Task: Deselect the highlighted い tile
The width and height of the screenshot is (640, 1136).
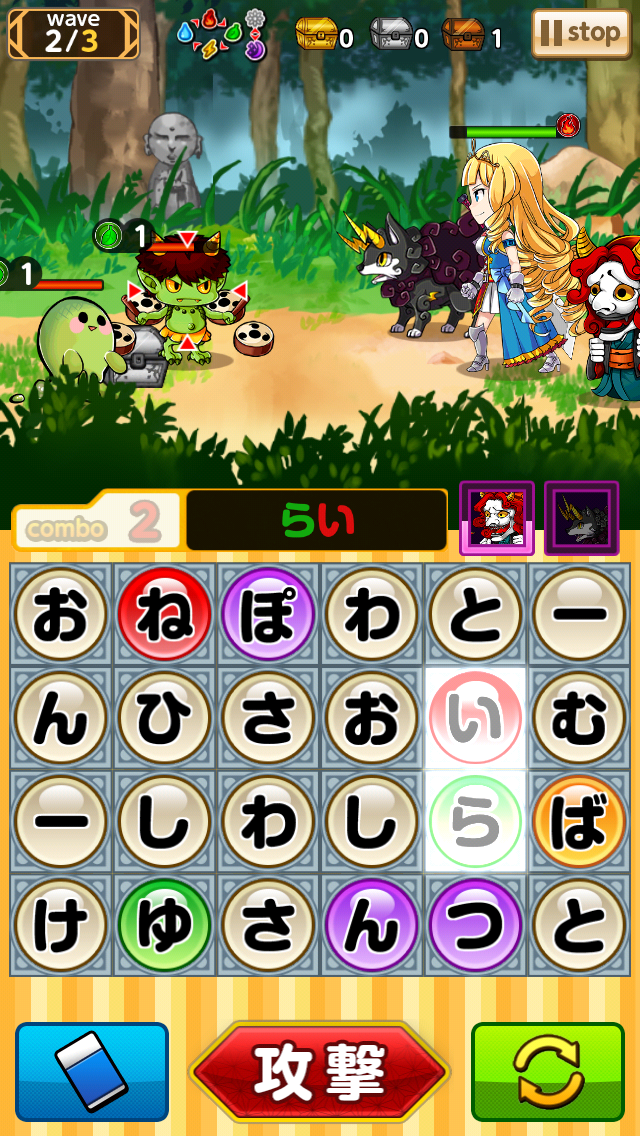Action: coord(476,718)
